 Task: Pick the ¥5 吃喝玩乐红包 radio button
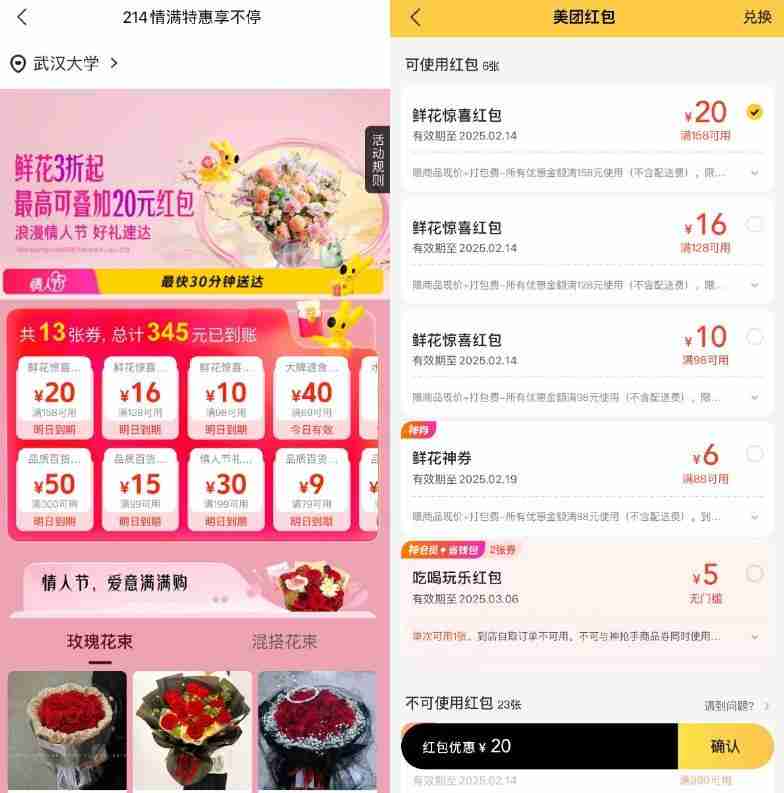point(754,573)
